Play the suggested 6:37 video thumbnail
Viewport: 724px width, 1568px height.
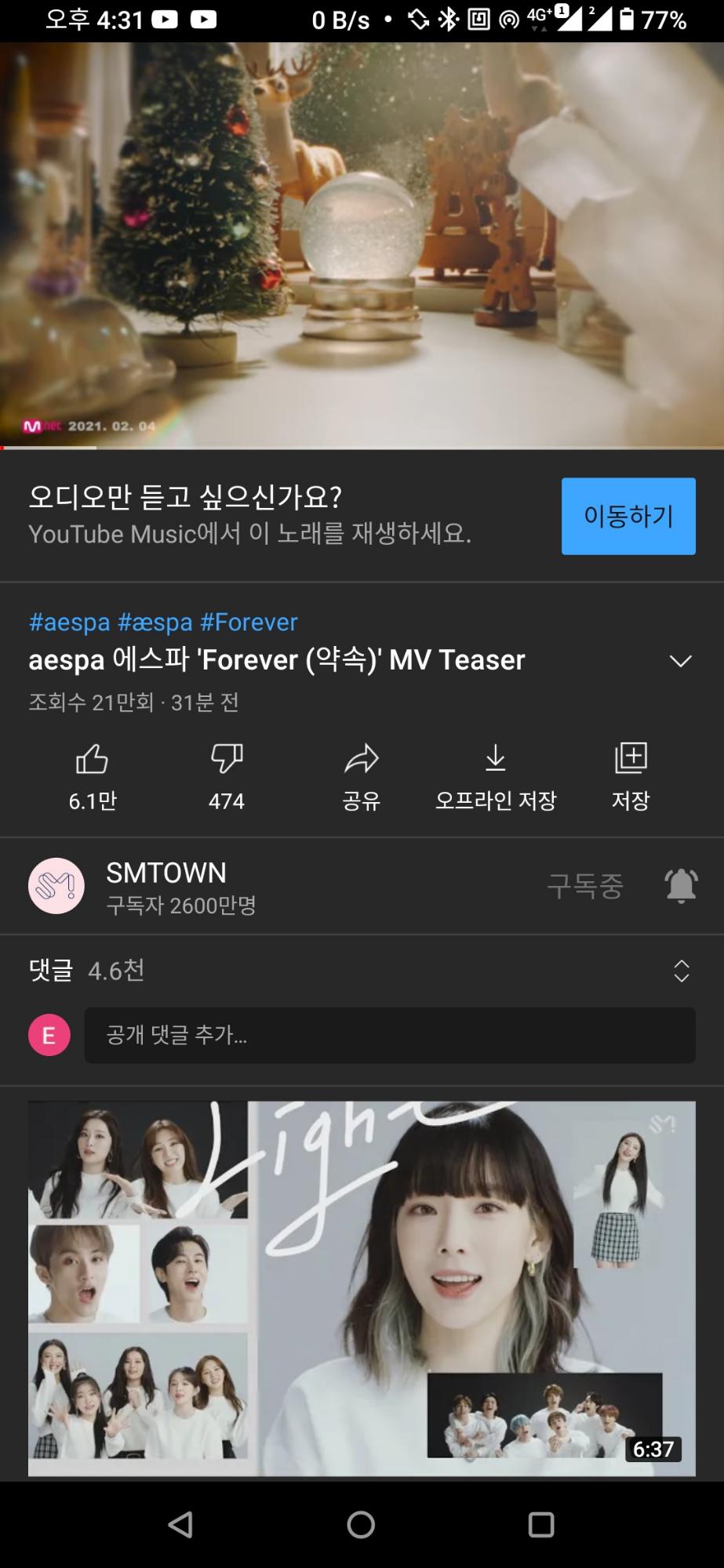pos(362,1287)
